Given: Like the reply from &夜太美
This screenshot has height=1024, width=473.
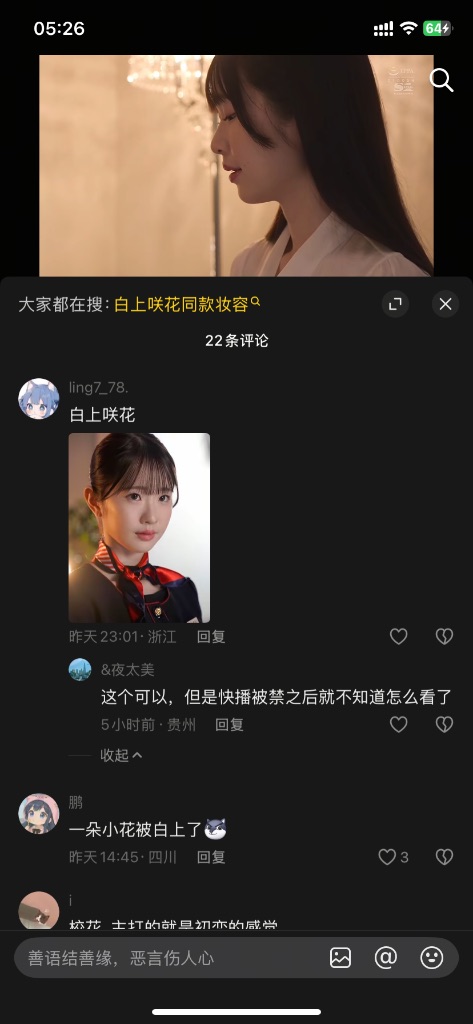Looking at the screenshot, I should 399,724.
